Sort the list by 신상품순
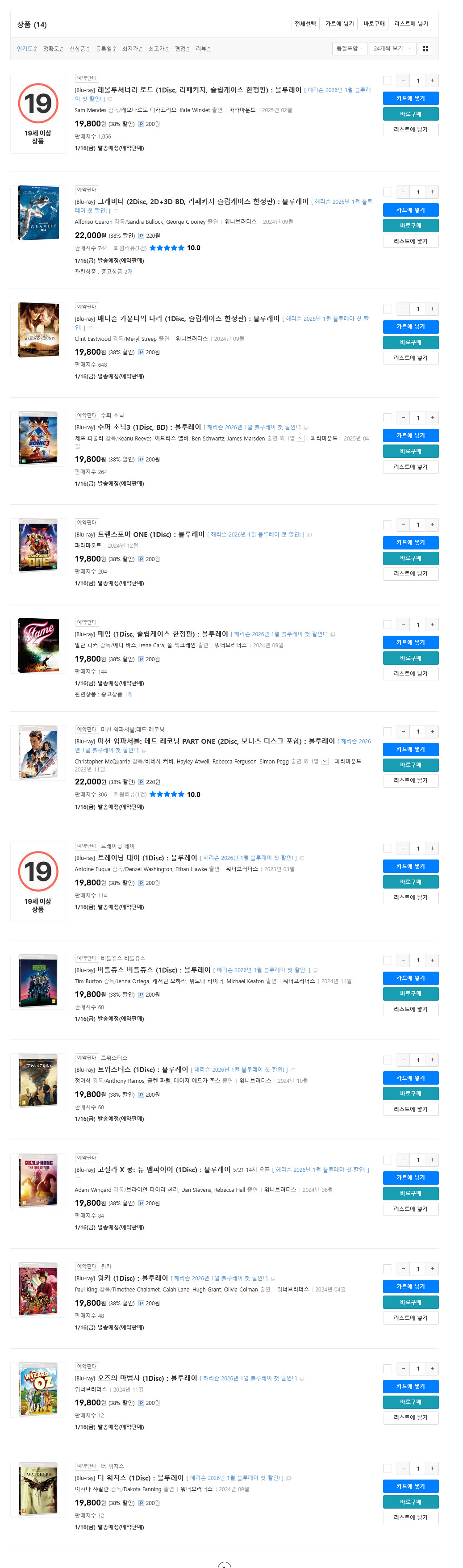Viewport: 463px width, 1568px height. (80, 49)
